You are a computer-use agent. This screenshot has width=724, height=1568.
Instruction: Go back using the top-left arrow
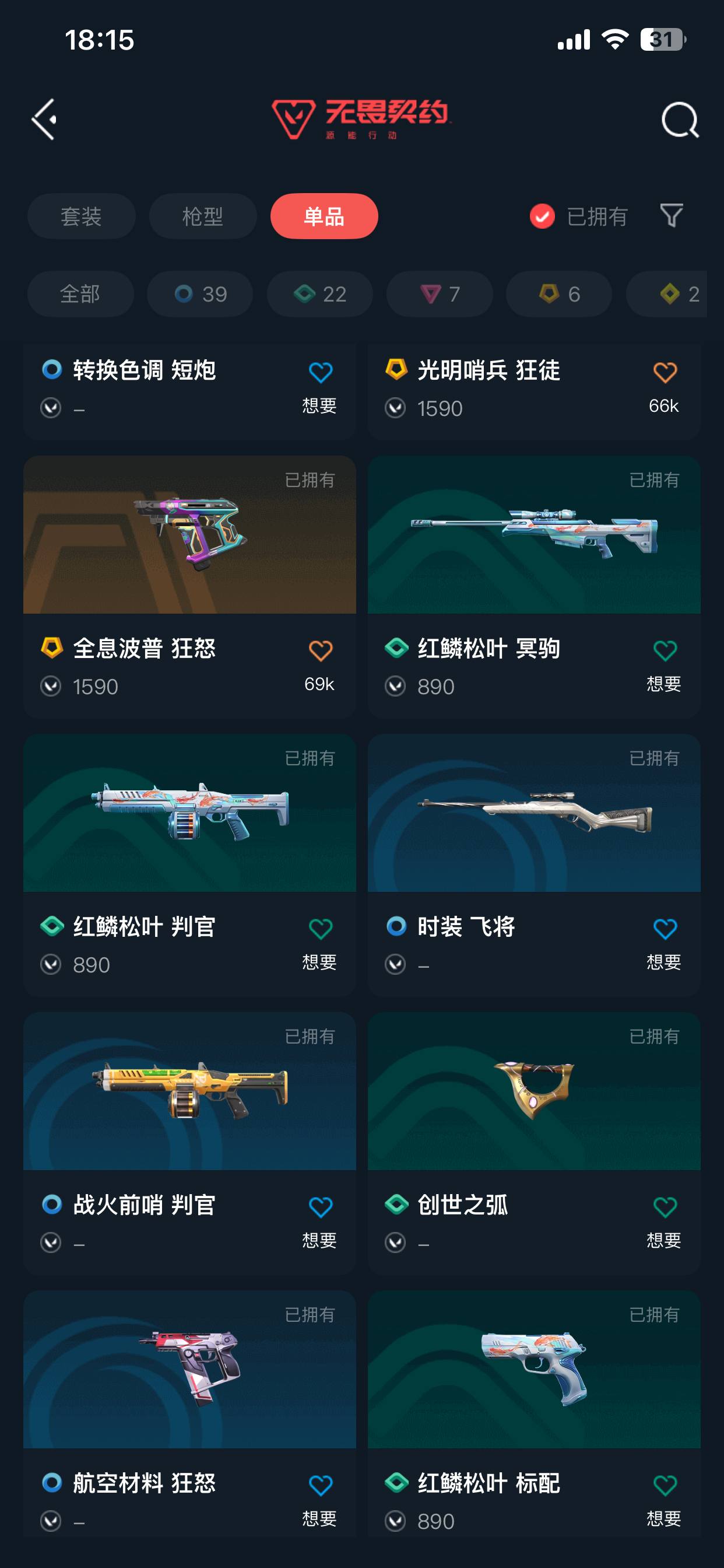(x=44, y=120)
